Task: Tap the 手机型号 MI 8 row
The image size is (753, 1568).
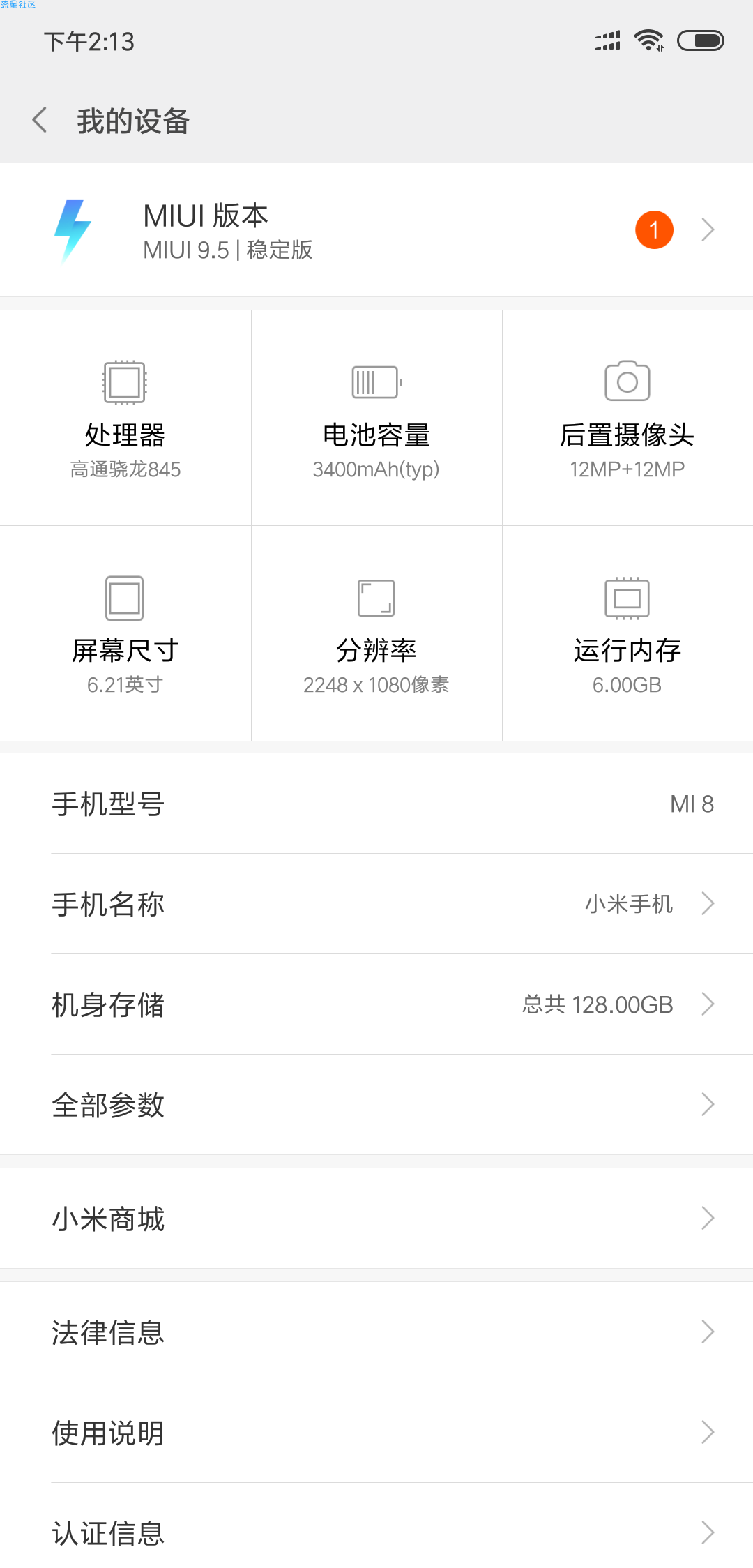Action: [x=376, y=804]
